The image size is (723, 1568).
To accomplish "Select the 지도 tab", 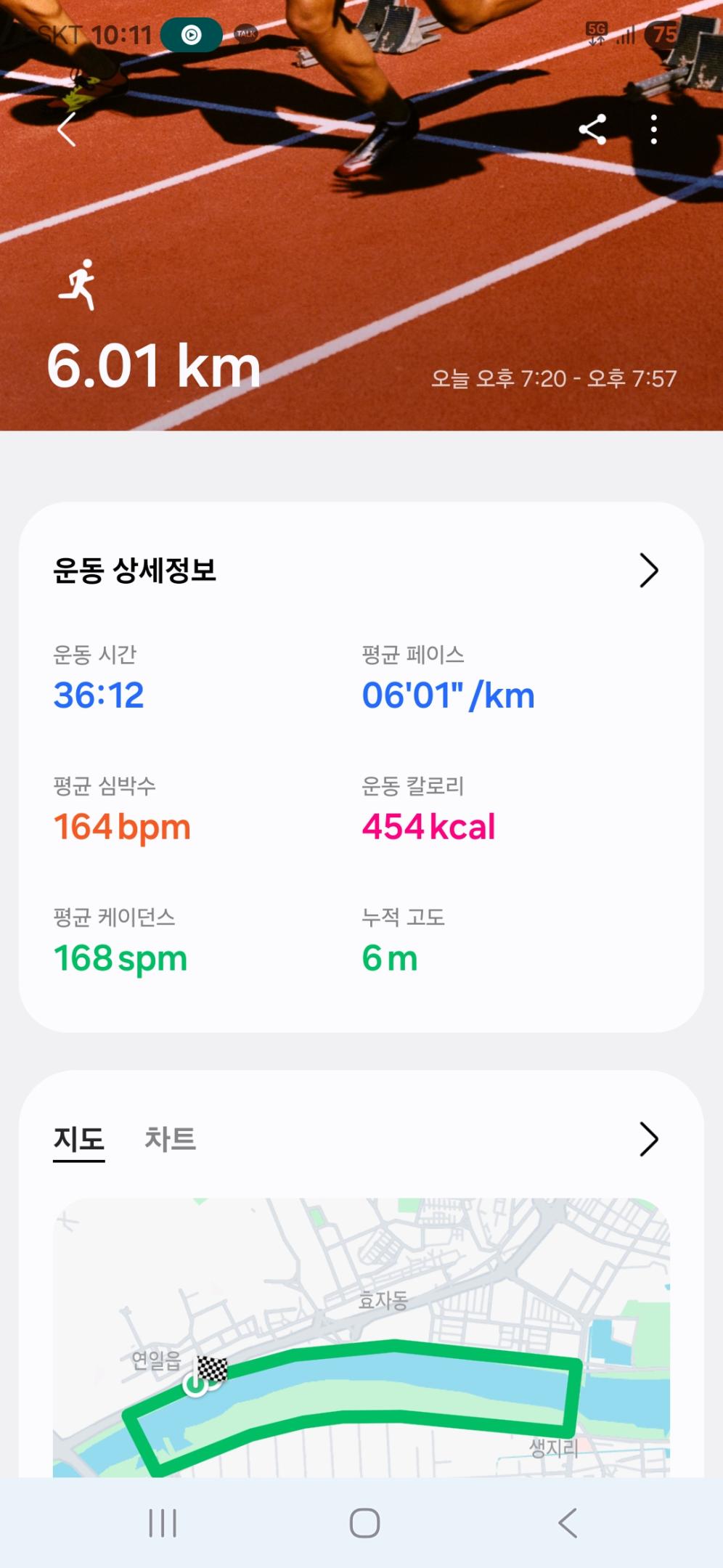I will (77, 1138).
